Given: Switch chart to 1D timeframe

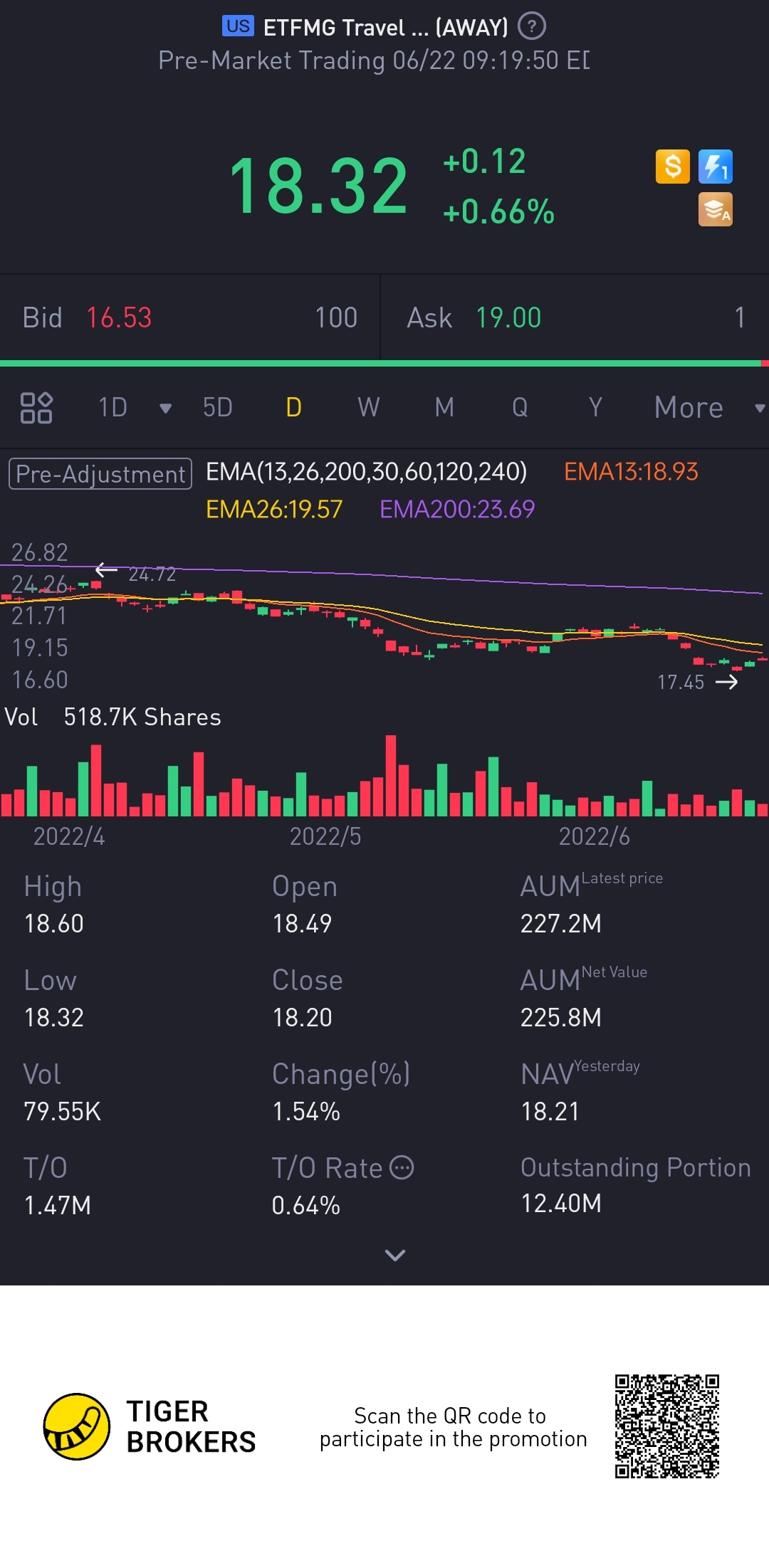Looking at the screenshot, I should pyautogui.click(x=113, y=408).
